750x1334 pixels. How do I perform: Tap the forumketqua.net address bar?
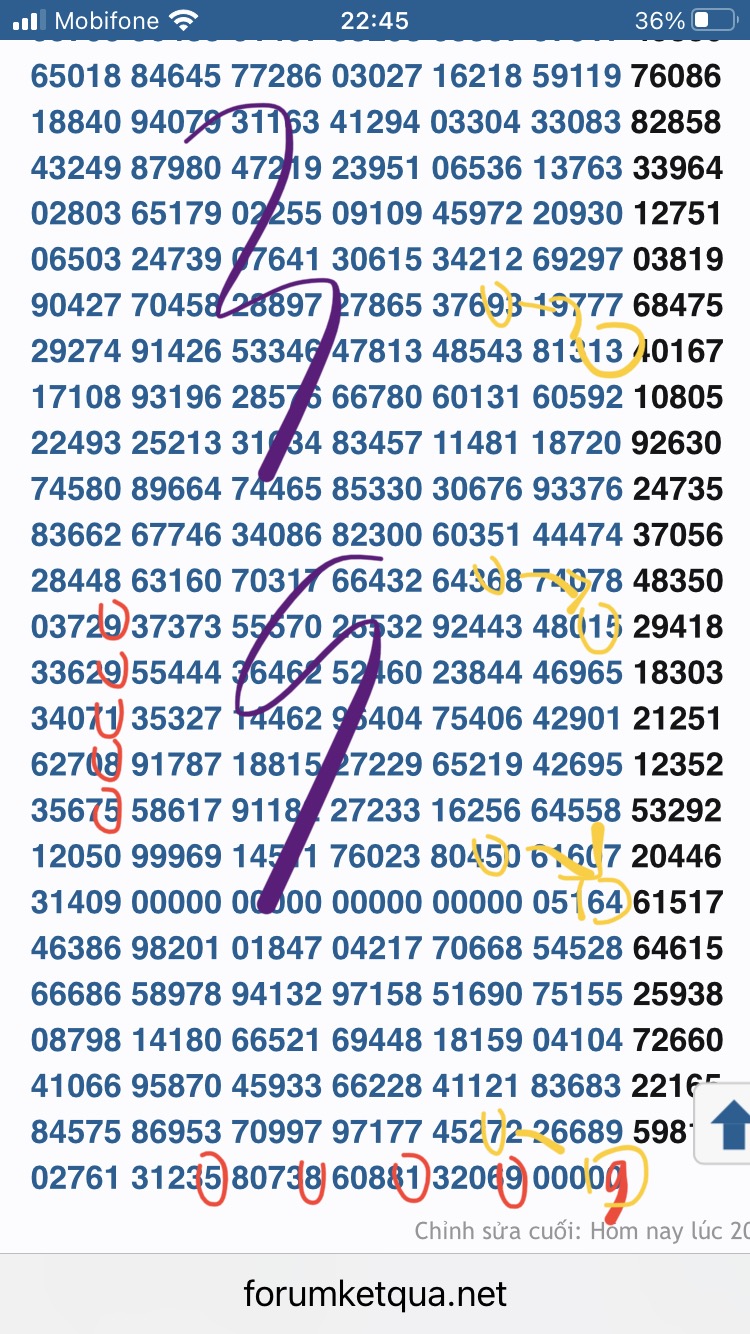375,1294
